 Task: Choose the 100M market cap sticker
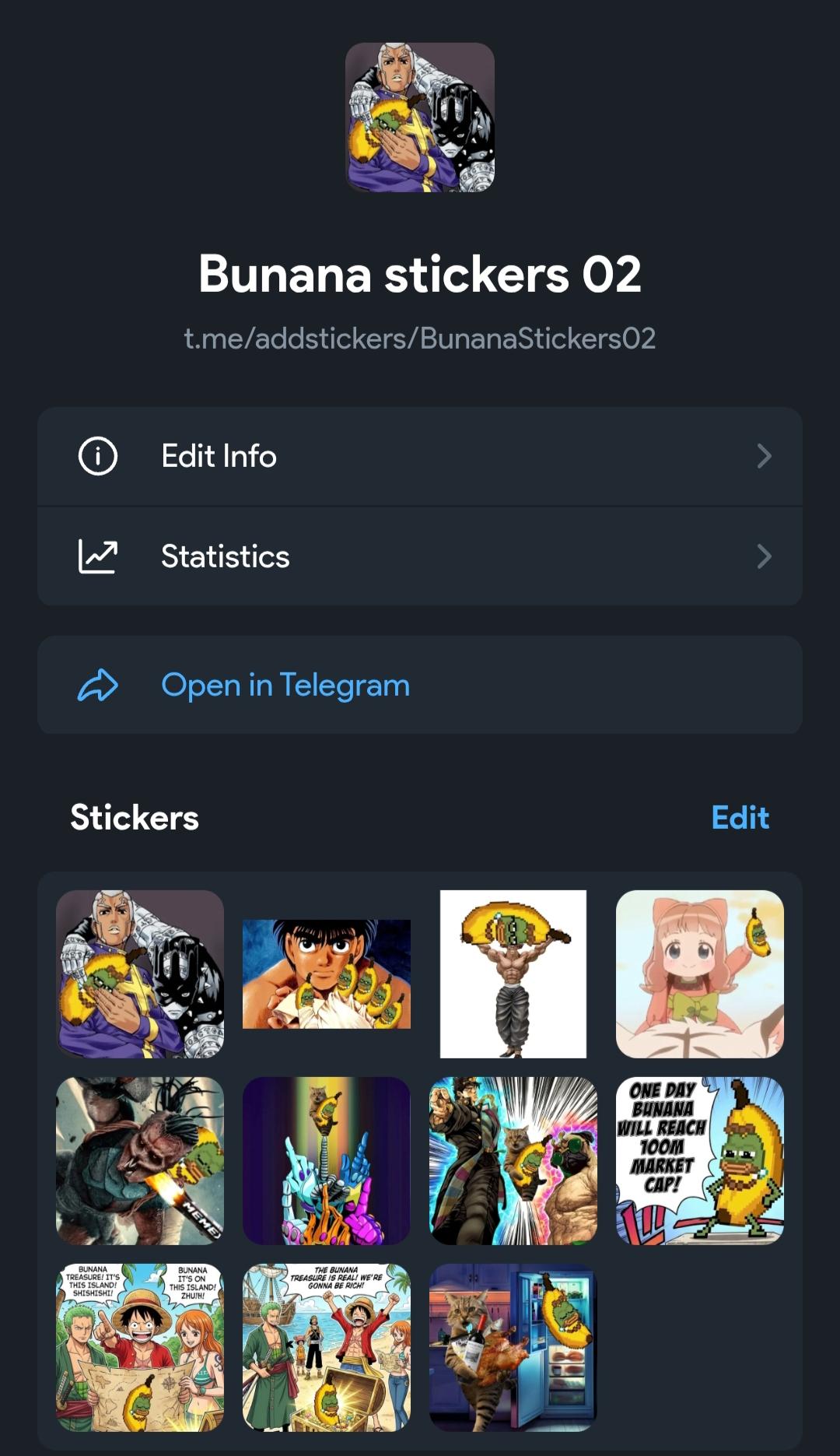[700, 1161]
